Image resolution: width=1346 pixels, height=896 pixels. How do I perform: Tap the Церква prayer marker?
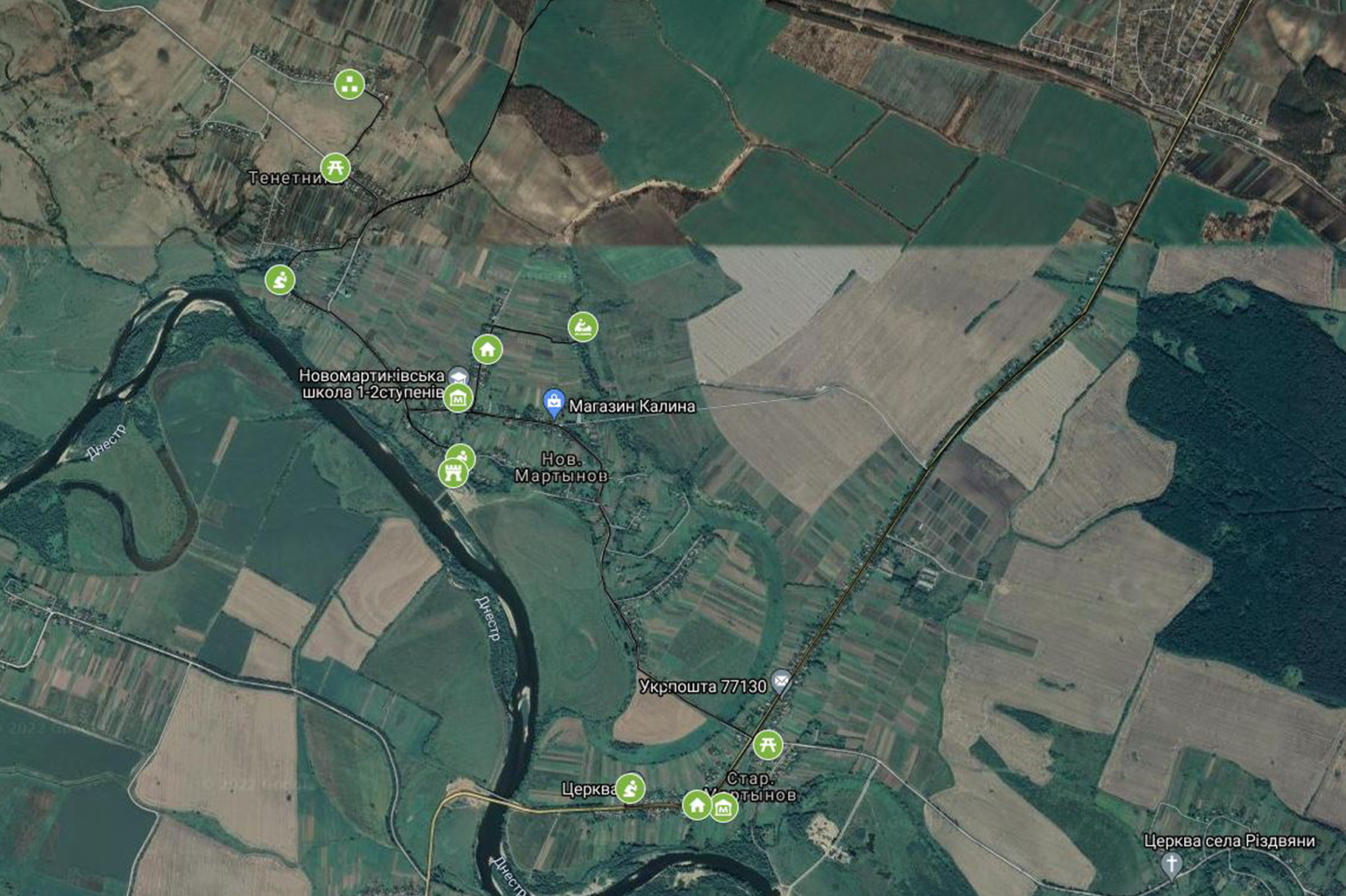coord(629,787)
